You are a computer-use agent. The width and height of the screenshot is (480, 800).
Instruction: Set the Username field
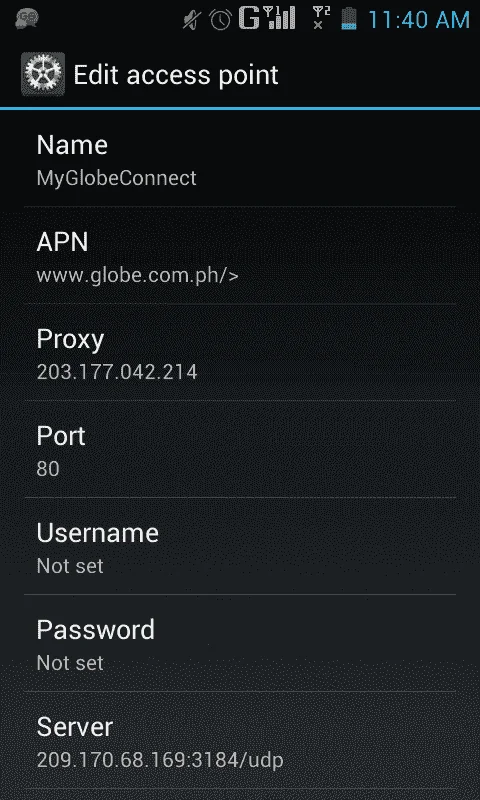(x=240, y=546)
